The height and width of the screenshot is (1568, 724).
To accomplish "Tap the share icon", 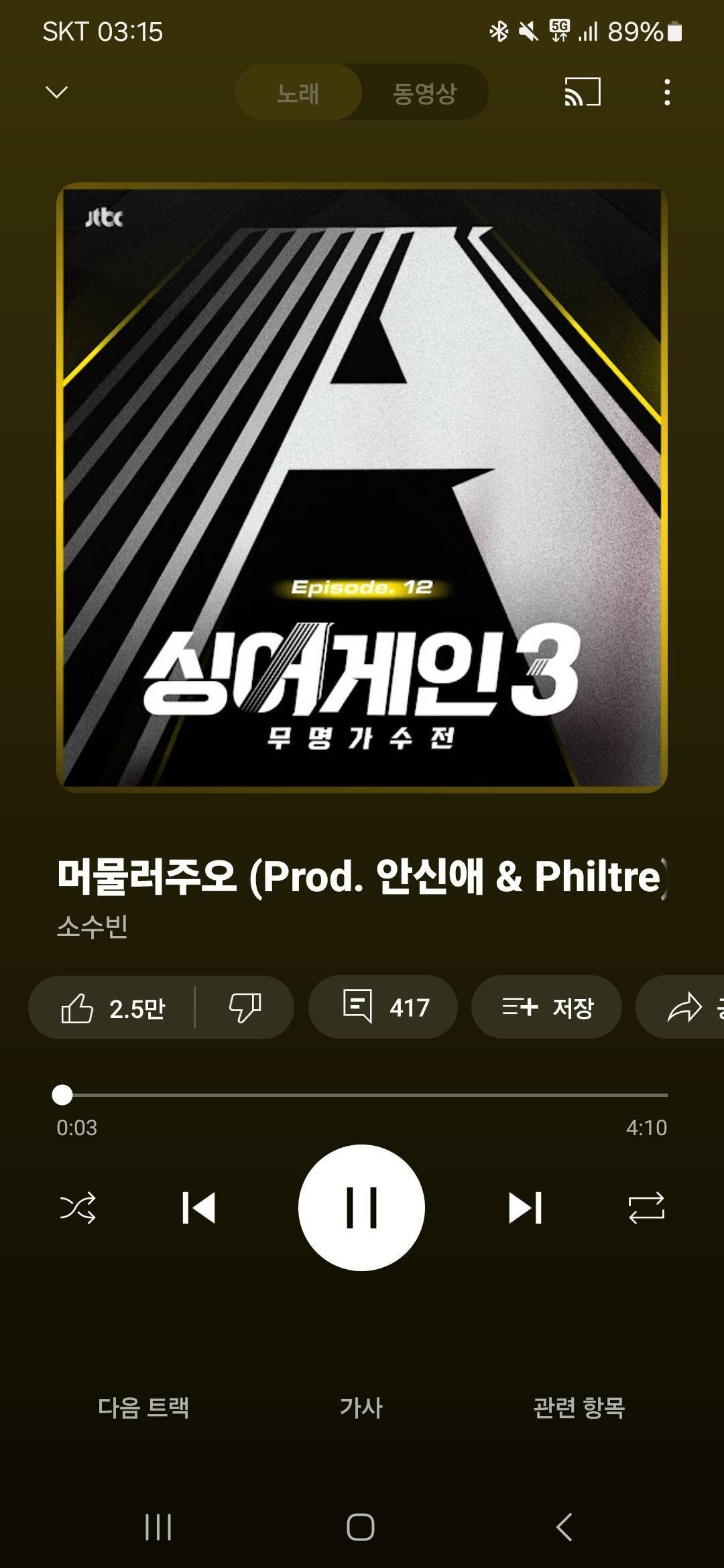I will [685, 1006].
